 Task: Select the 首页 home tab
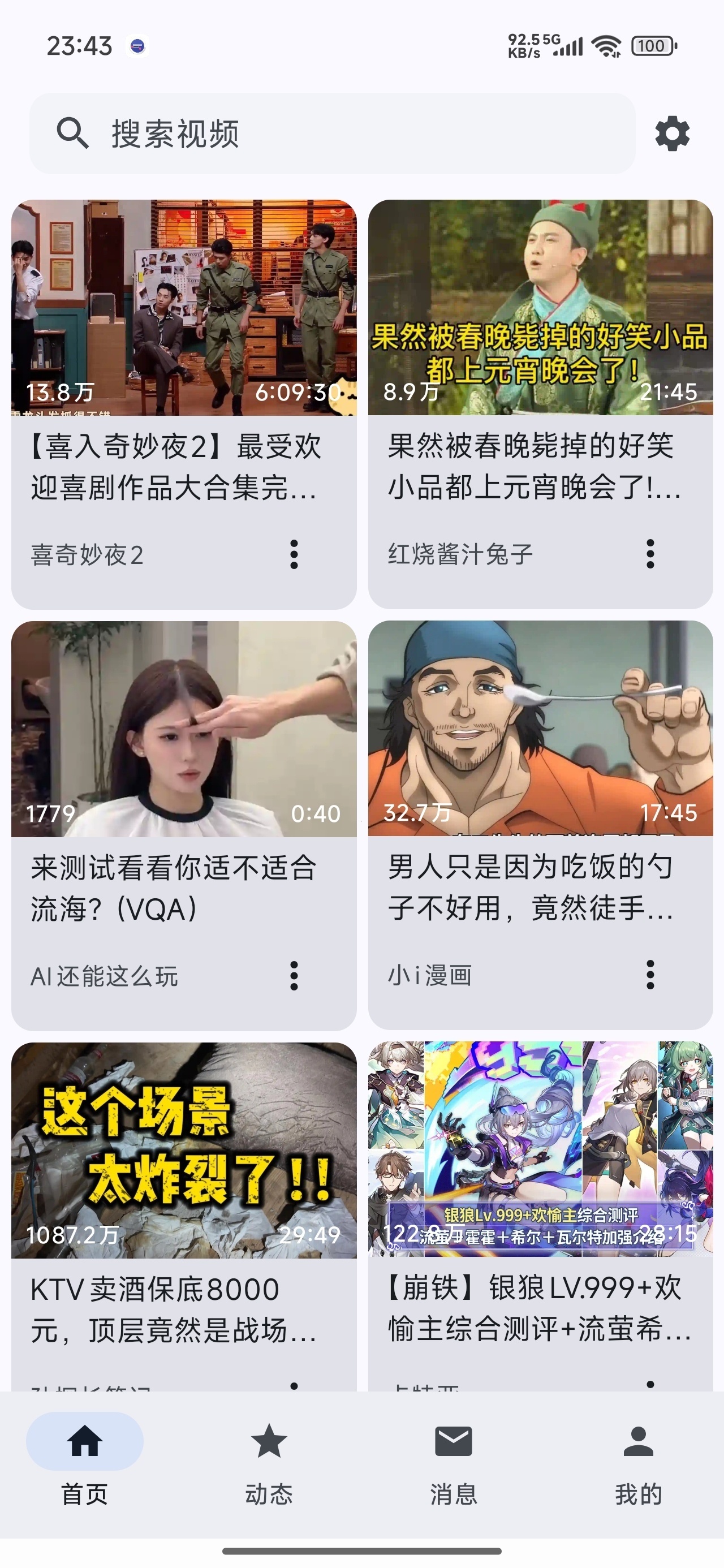point(85,1464)
